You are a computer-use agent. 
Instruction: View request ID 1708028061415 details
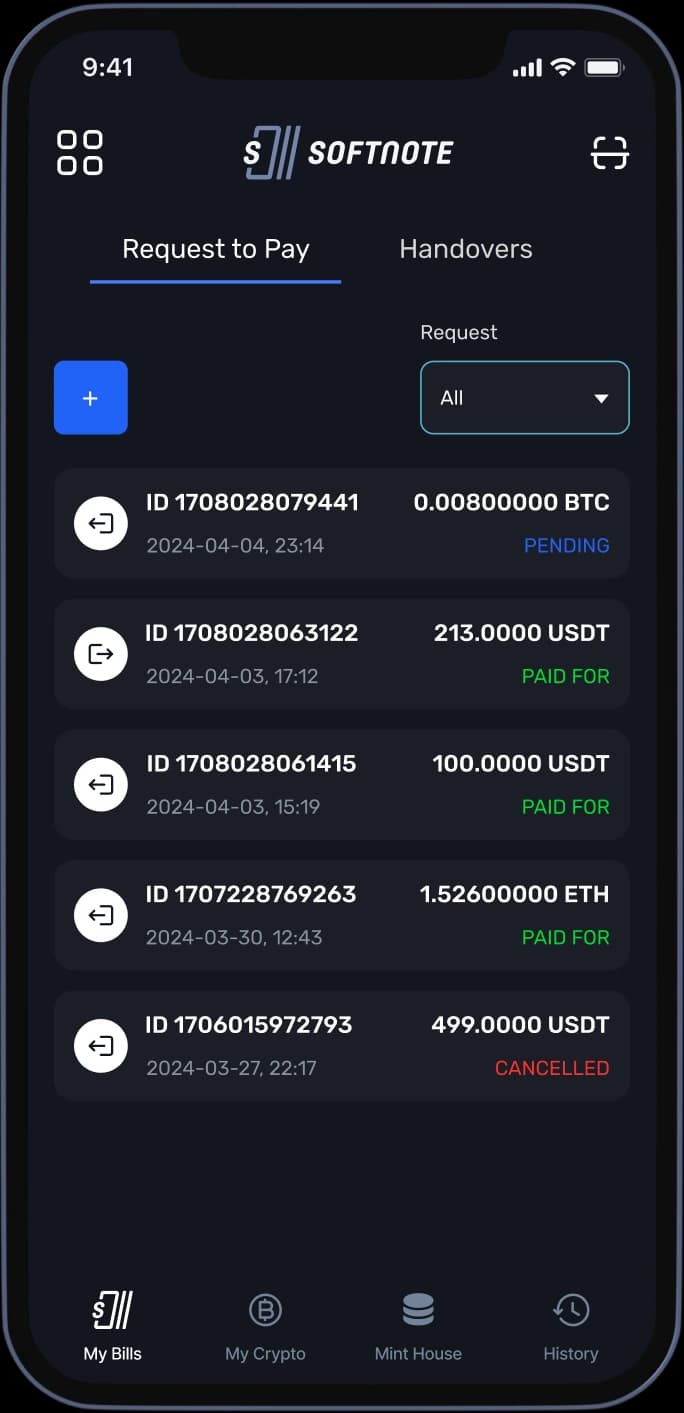pos(341,784)
